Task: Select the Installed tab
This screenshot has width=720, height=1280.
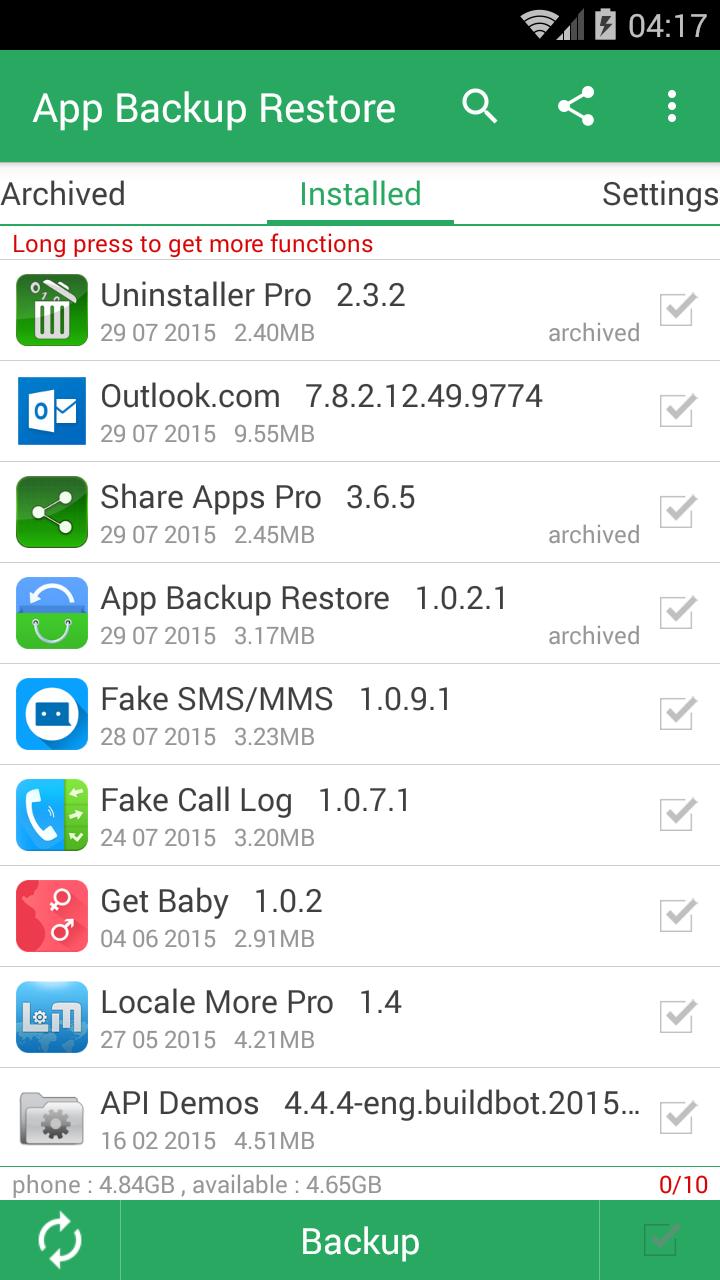Action: [x=359, y=193]
